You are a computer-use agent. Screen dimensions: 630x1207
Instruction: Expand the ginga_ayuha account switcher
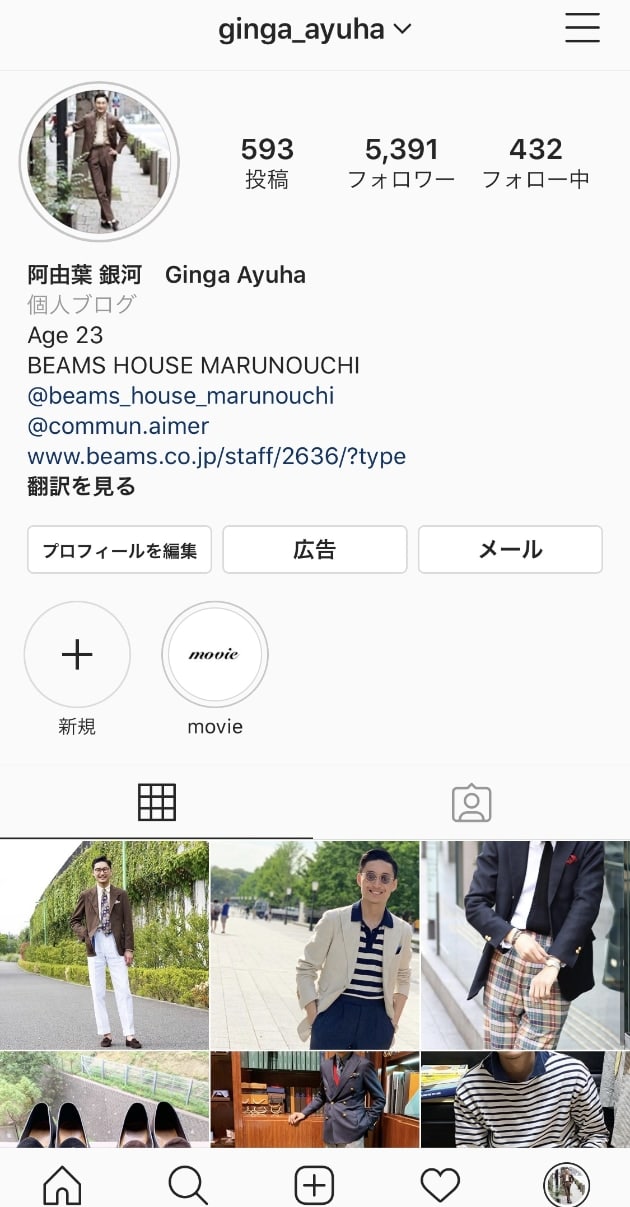(315, 29)
